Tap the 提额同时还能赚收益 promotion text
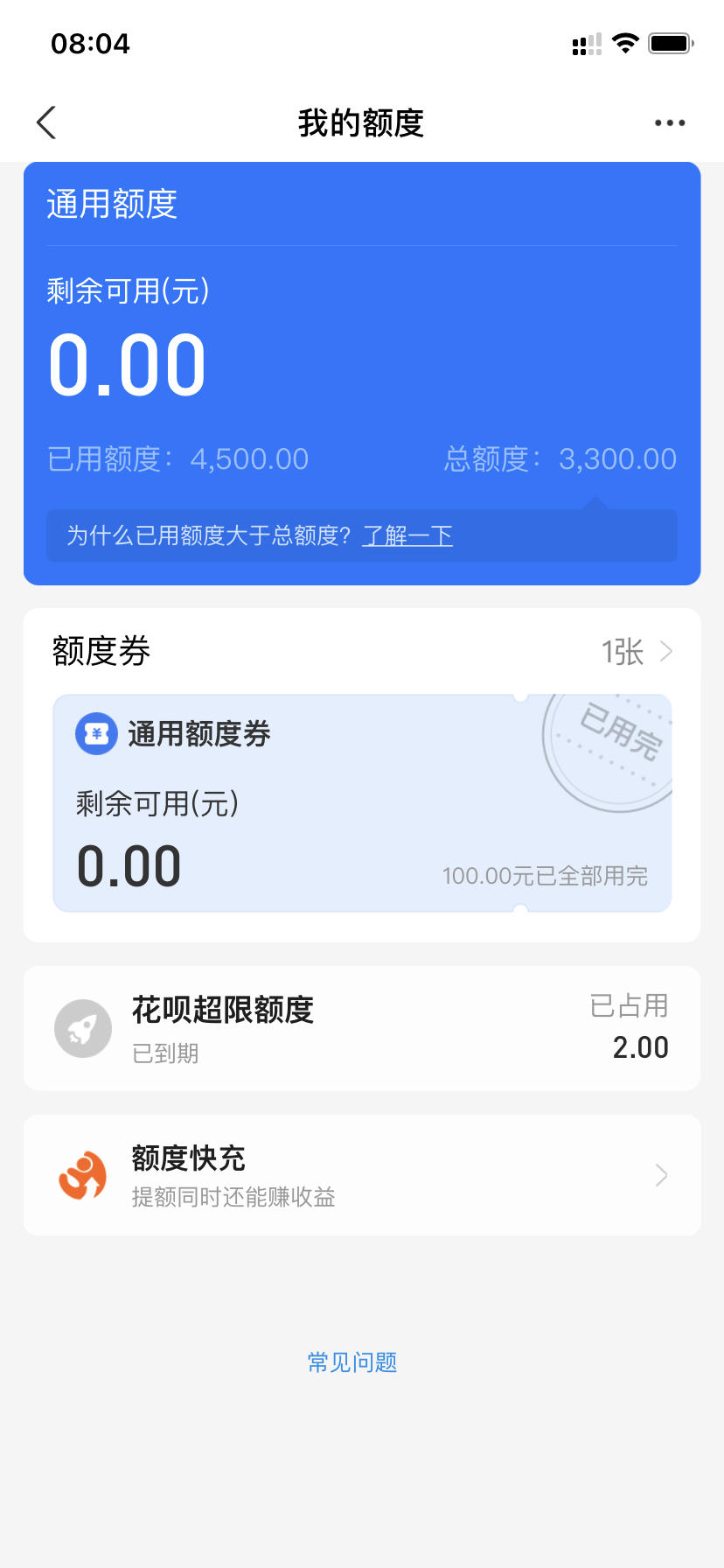 234,1198
